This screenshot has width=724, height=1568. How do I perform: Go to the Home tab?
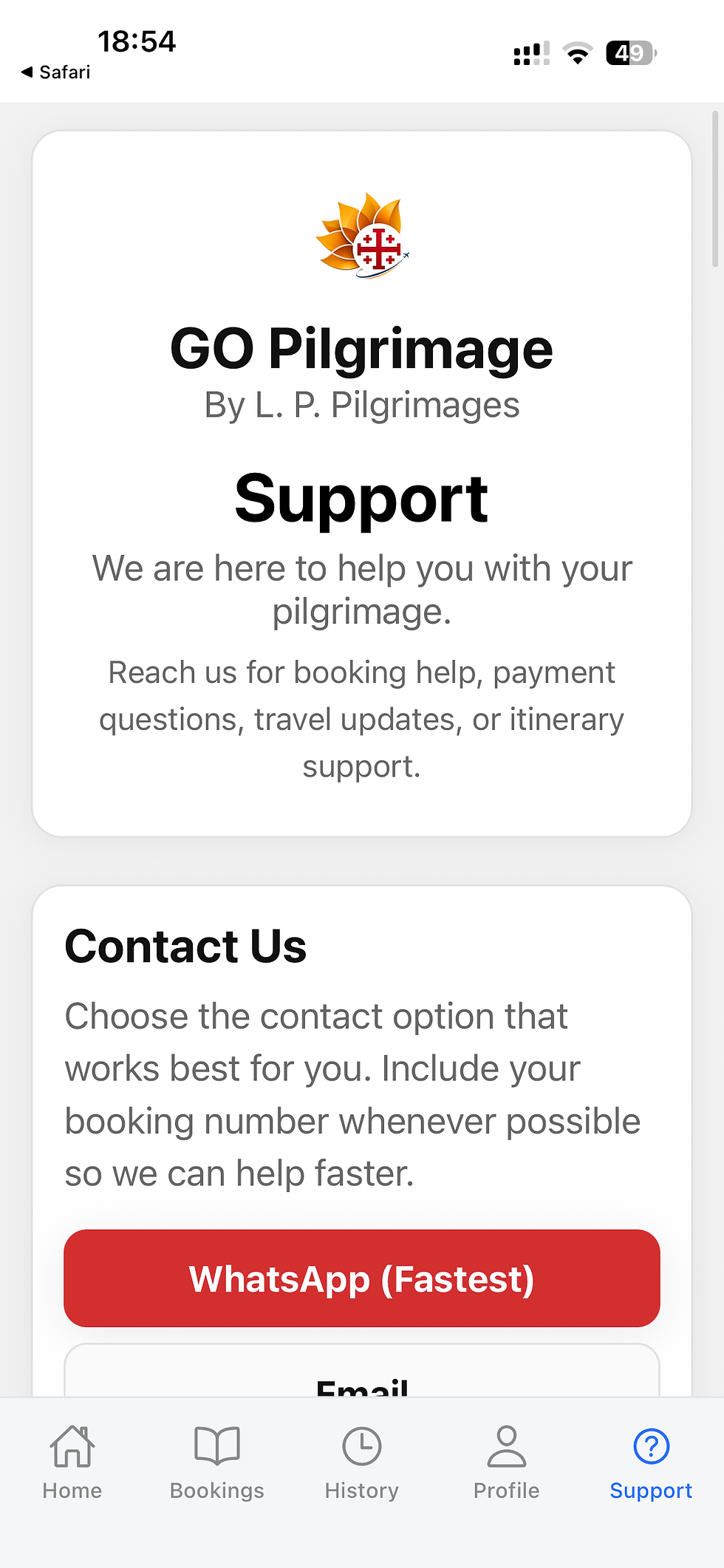tap(72, 1463)
